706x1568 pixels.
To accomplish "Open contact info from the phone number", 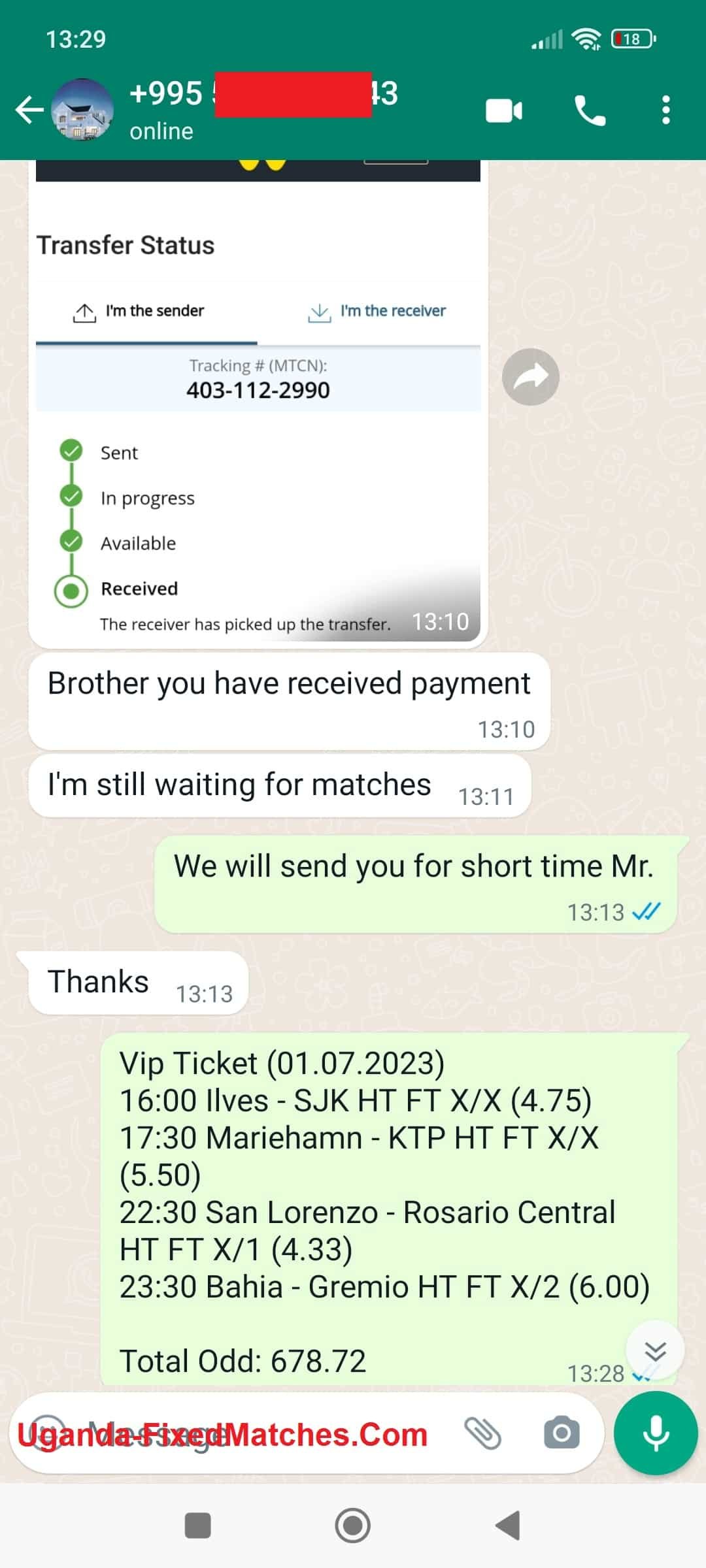I will pos(261,108).
